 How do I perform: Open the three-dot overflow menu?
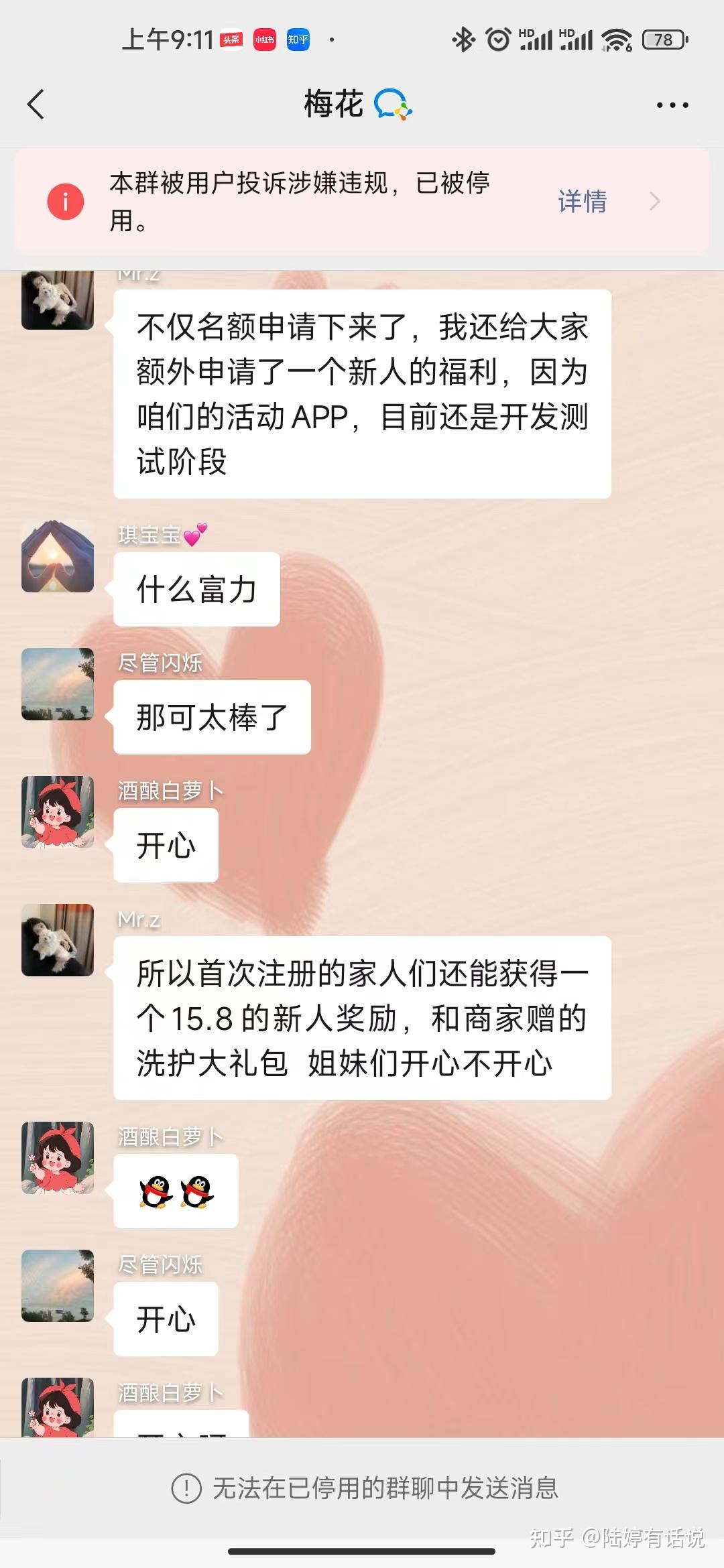pos(672,105)
